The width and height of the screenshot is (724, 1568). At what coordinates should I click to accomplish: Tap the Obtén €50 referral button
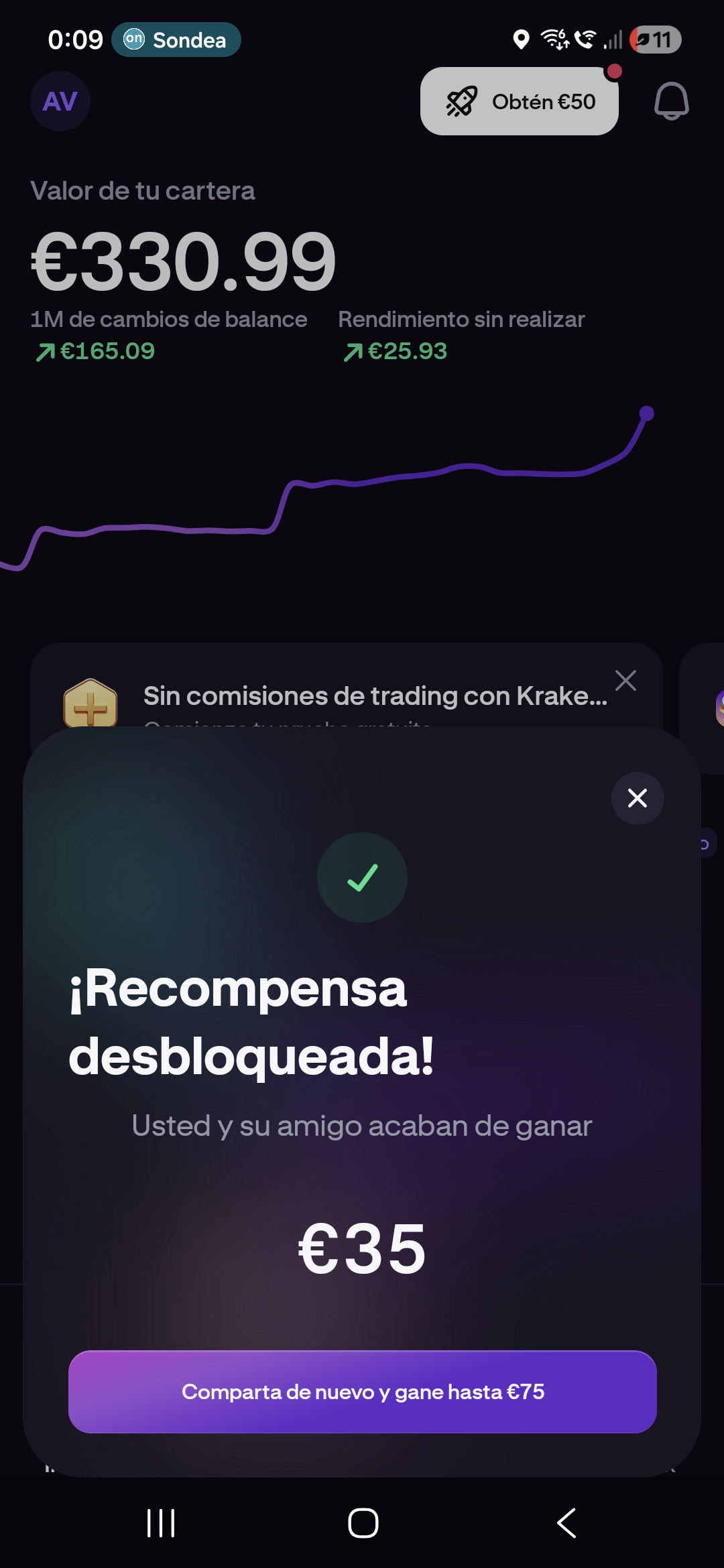[520, 101]
